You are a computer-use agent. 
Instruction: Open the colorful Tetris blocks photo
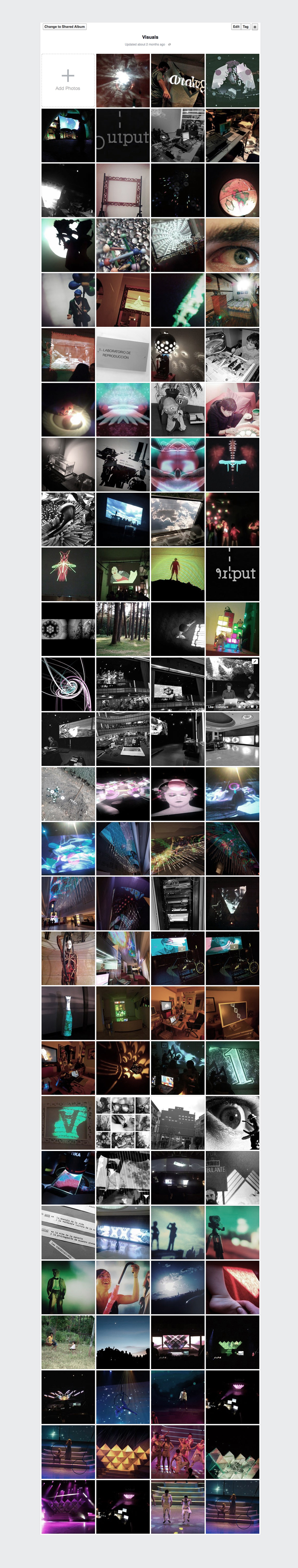232,629
